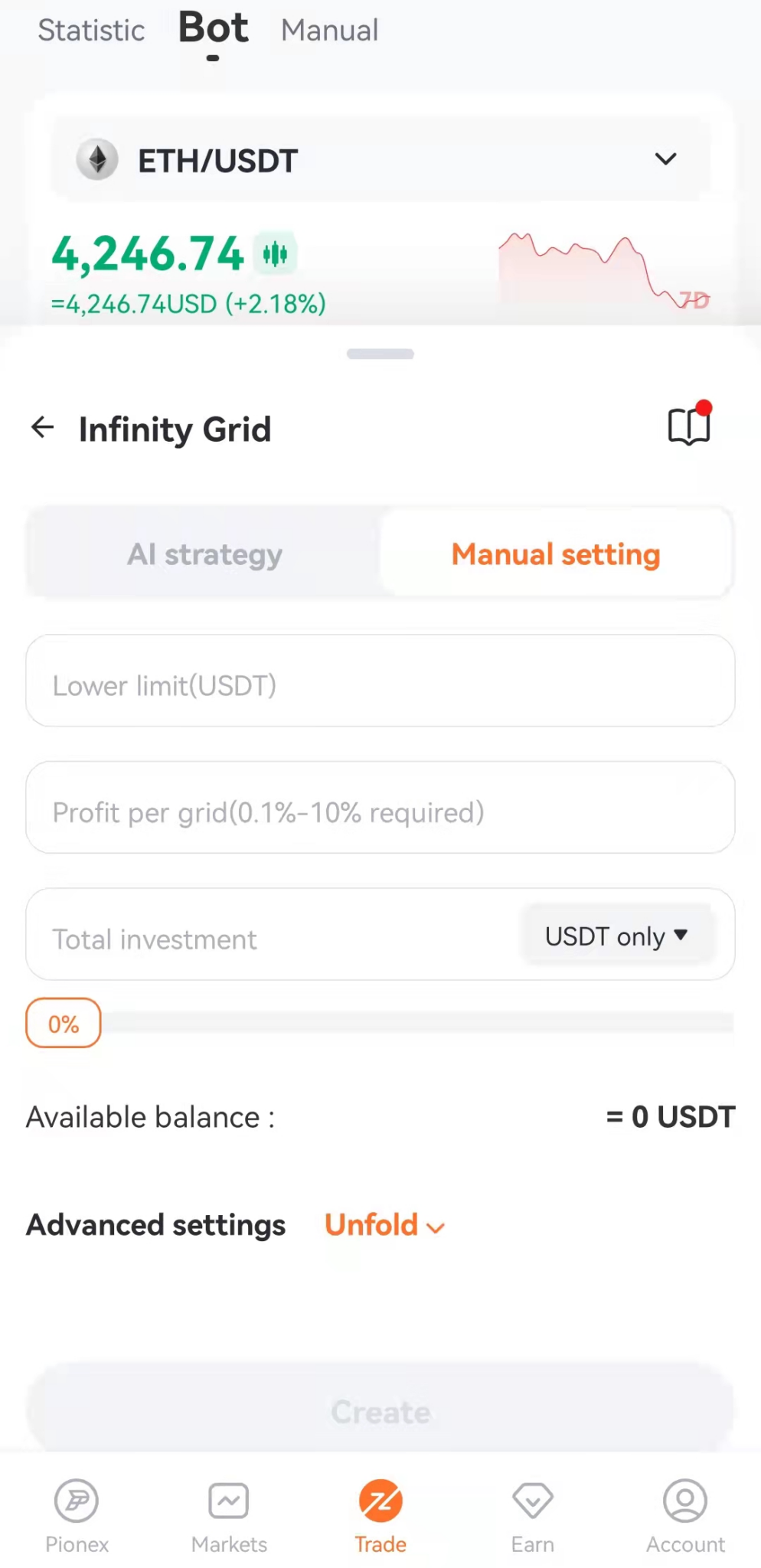Switch to the Statistic tab
Image resolution: width=761 pixels, height=1568 pixels.
[90, 30]
